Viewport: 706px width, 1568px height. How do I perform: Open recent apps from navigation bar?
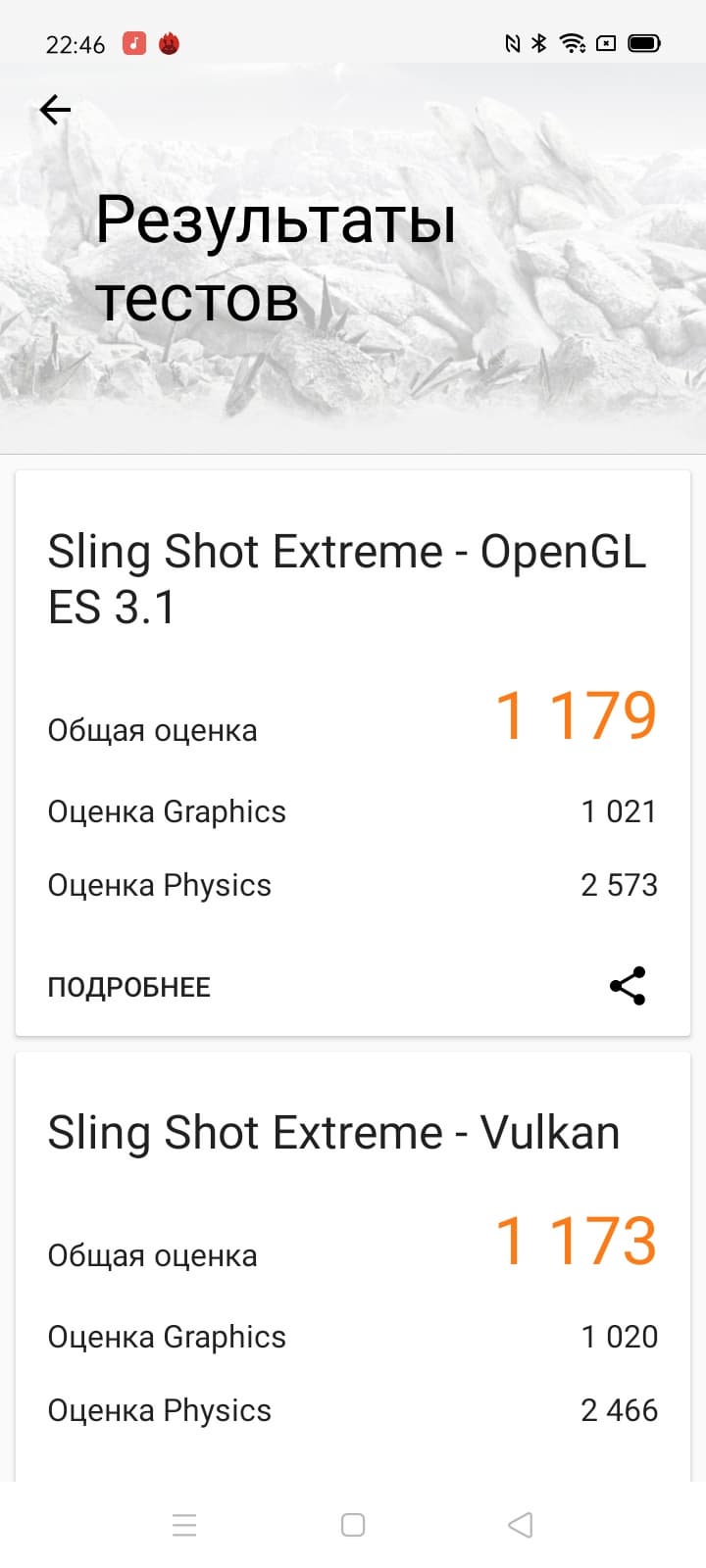pos(184,1525)
